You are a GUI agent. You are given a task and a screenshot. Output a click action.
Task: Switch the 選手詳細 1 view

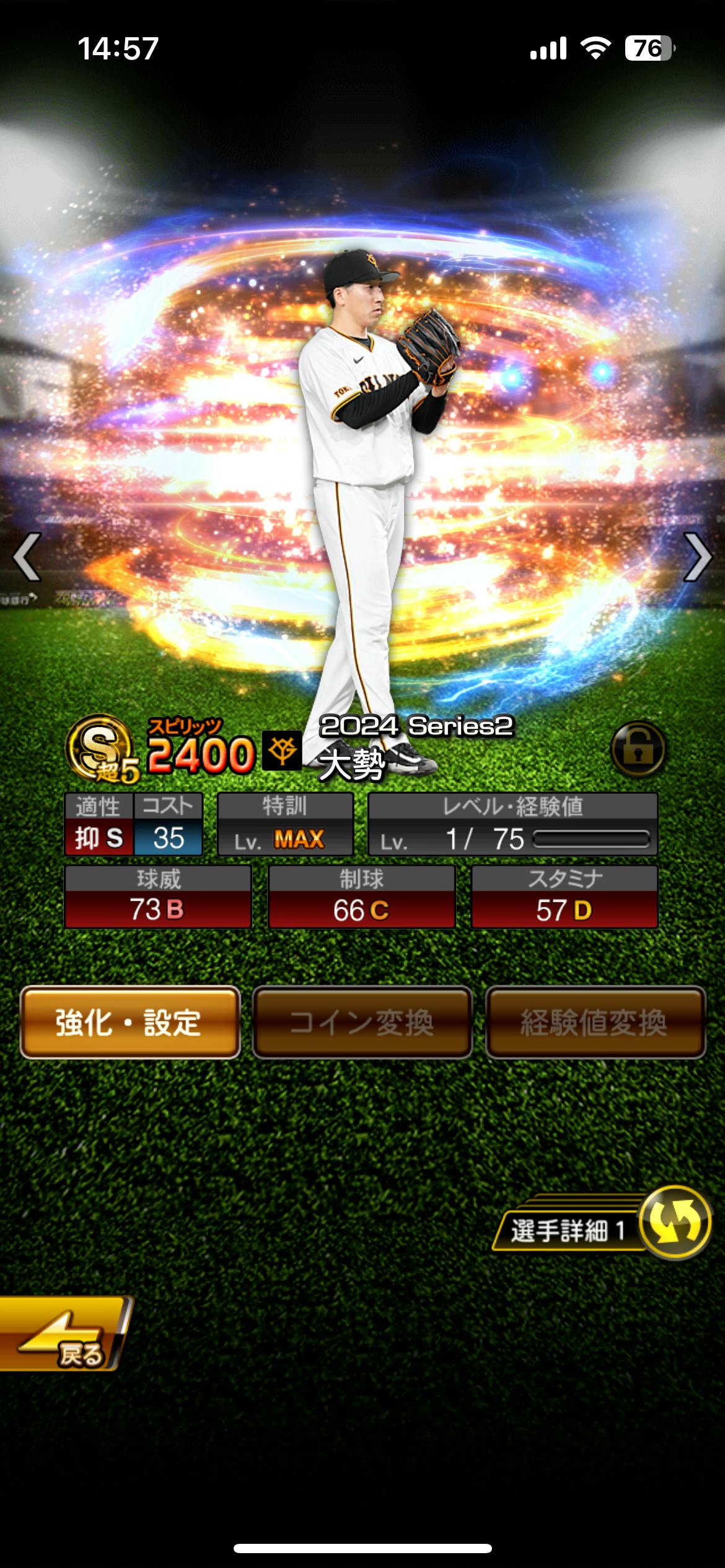coord(674,1223)
